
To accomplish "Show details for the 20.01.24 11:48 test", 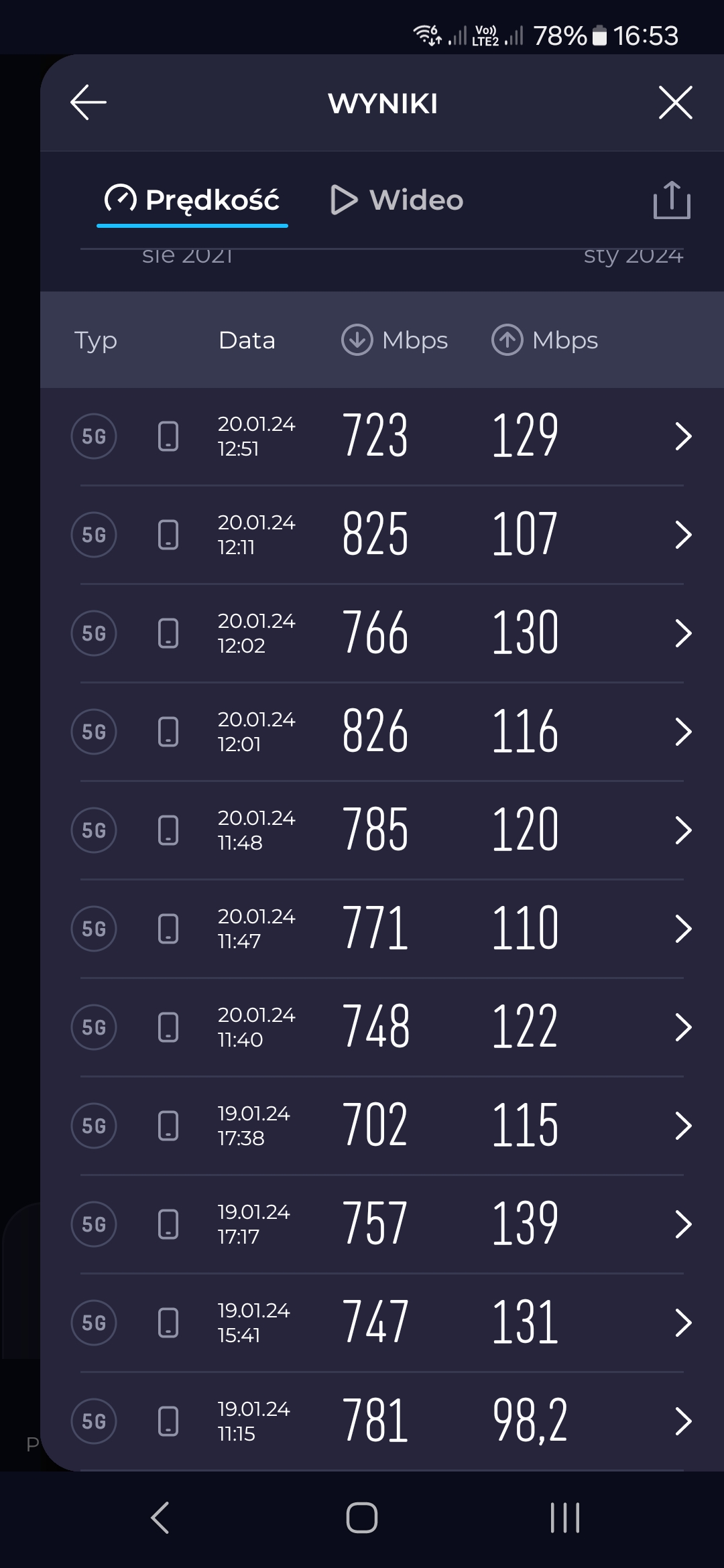I will tap(382, 830).
